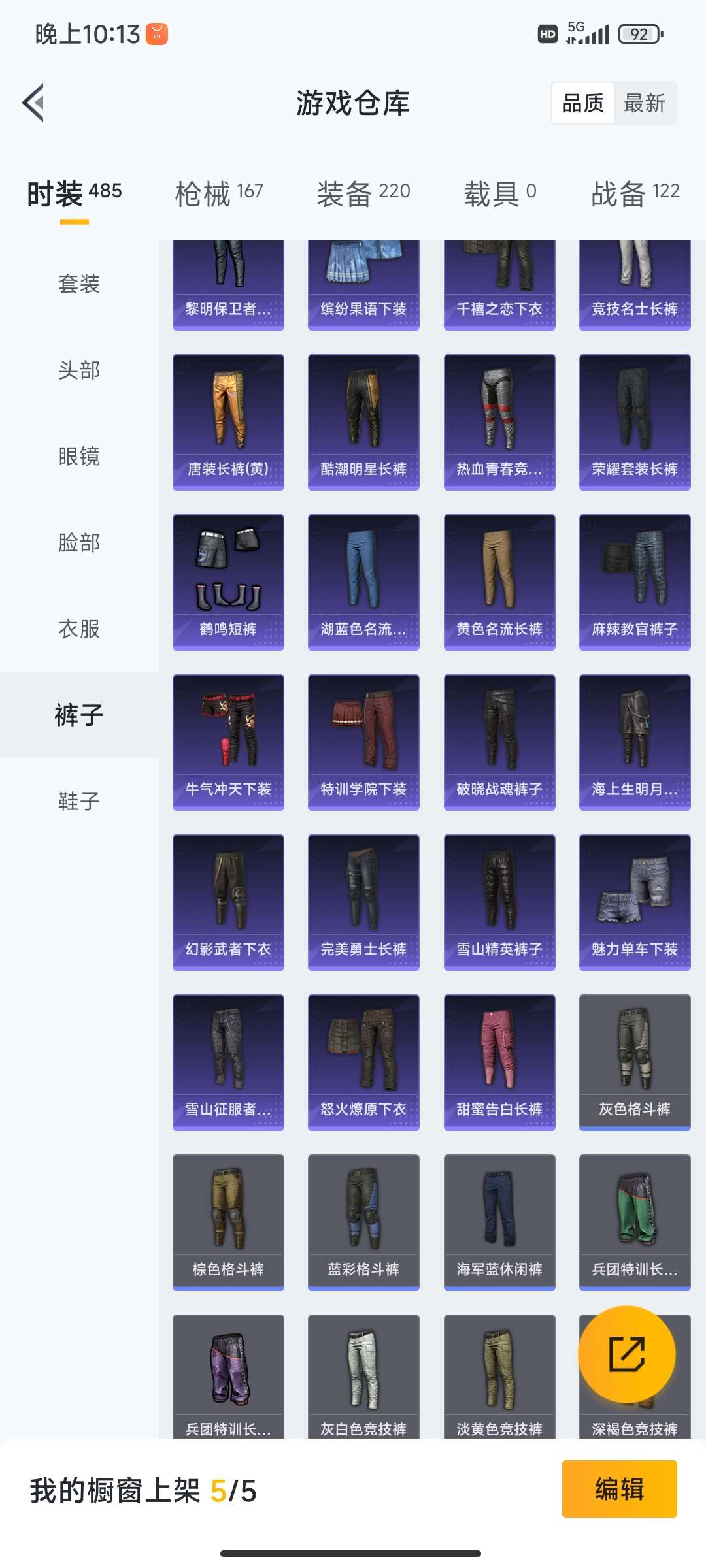Switch to the 装备 tab
This screenshot has height=1568, width=706.
(x=363, y=193)
